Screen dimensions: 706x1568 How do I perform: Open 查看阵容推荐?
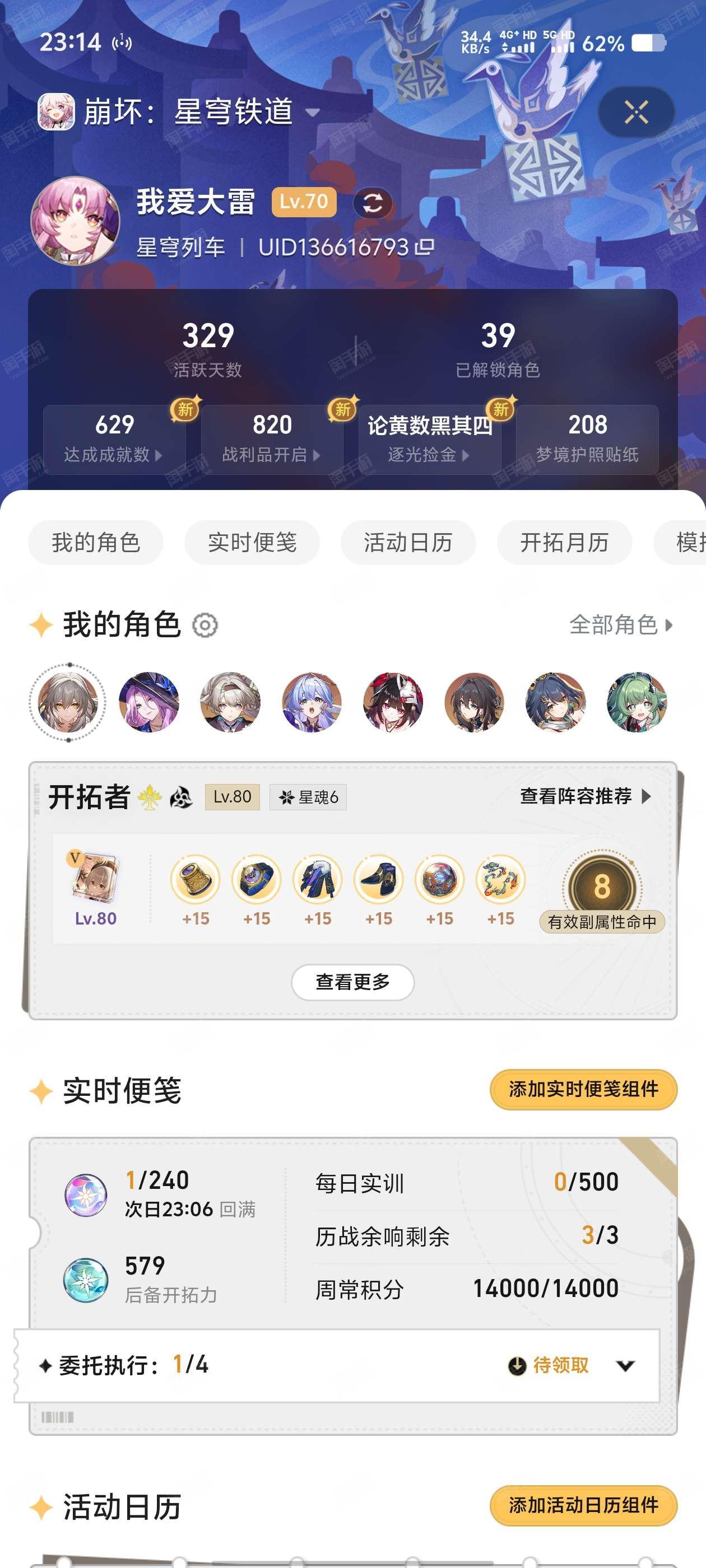pyautogui.click(x=585, y=796)
